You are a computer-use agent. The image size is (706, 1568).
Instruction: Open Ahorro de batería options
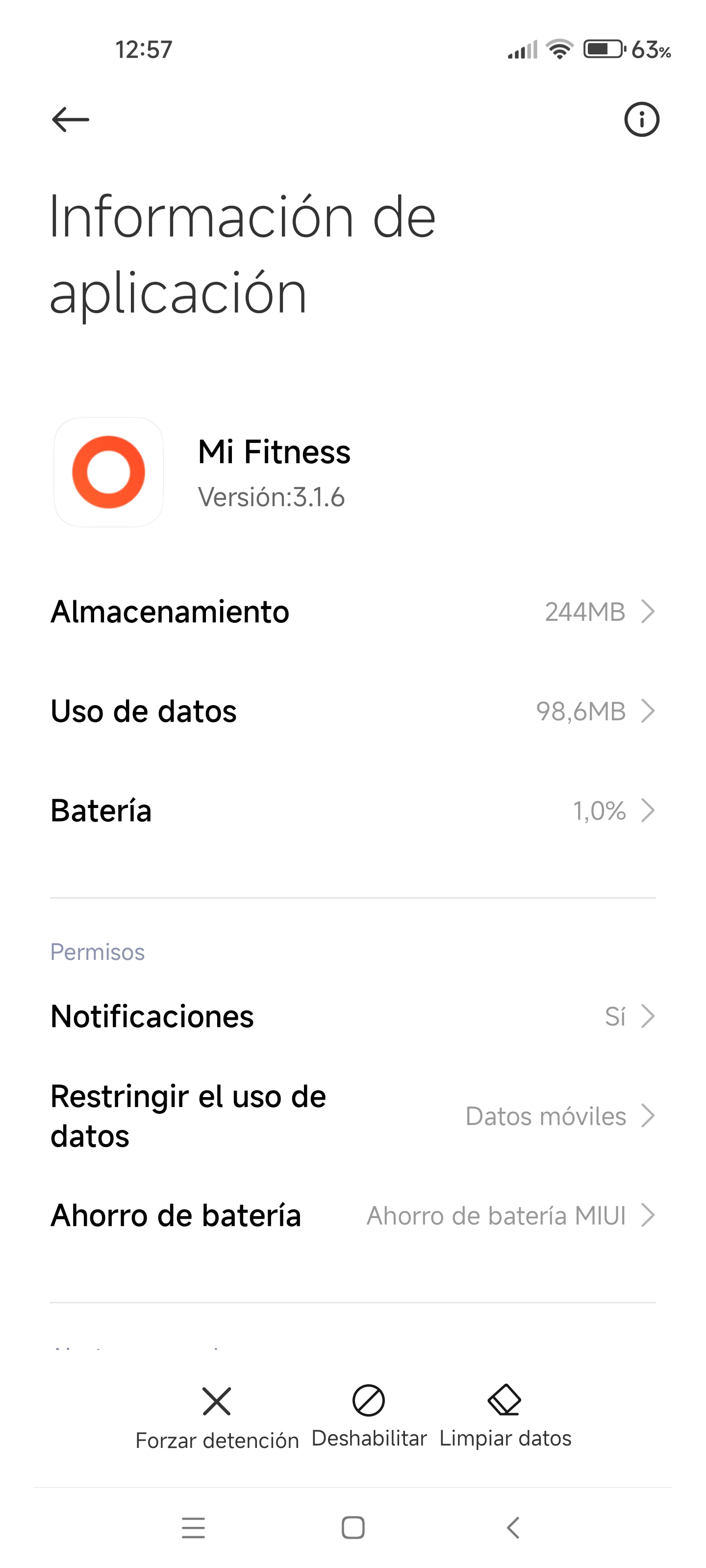coord(353,1216)
